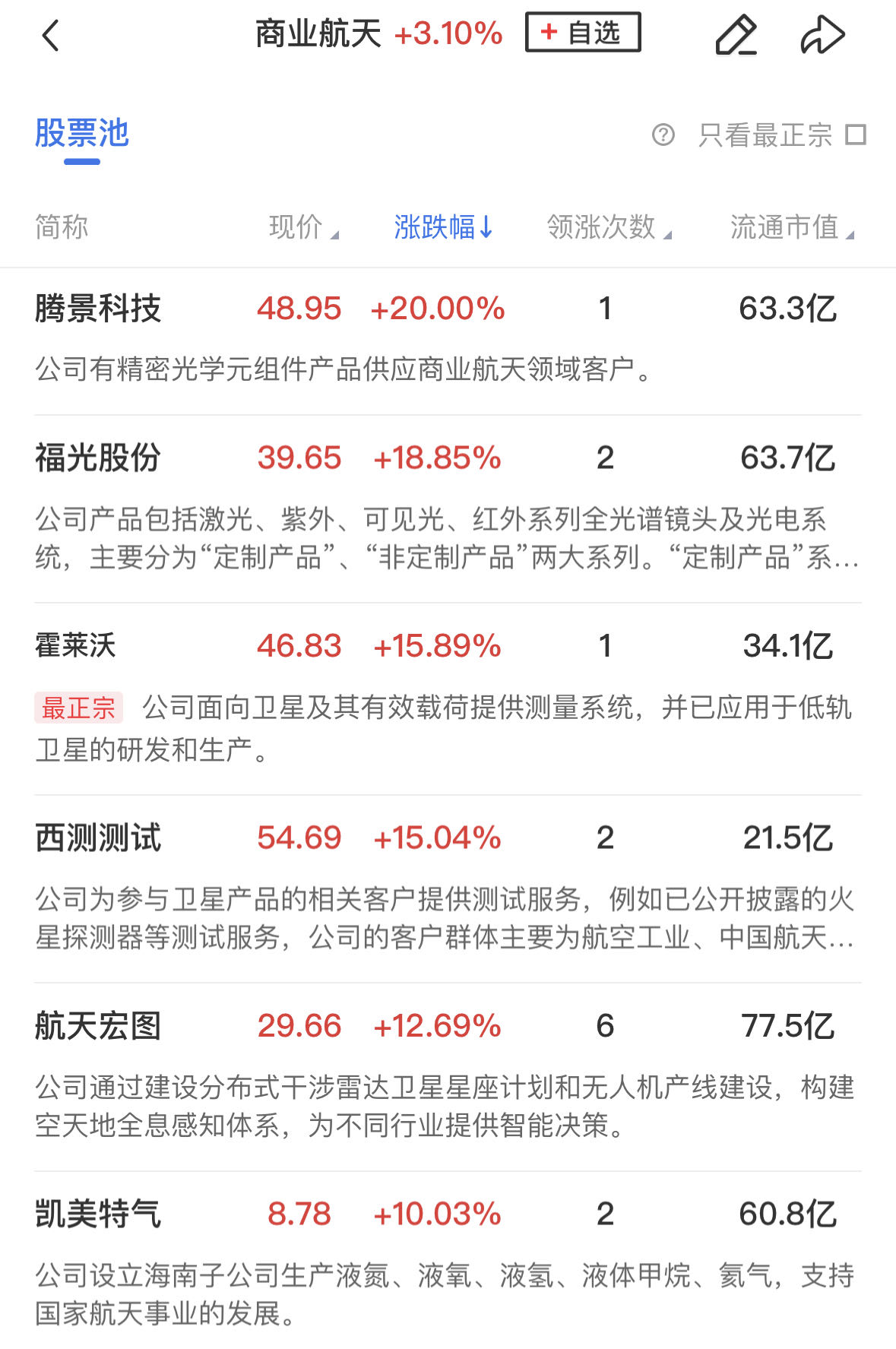The width and height of the screenshot is (896, 1349).
Task: Open help icon beside 只看最正宗
Action: tap(663, 135)
